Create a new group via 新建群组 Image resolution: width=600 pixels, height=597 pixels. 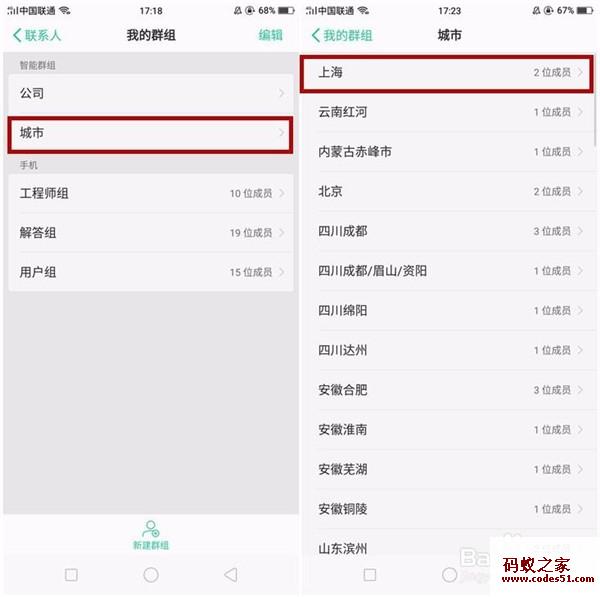pyautogui.click(x=150, y=534)
